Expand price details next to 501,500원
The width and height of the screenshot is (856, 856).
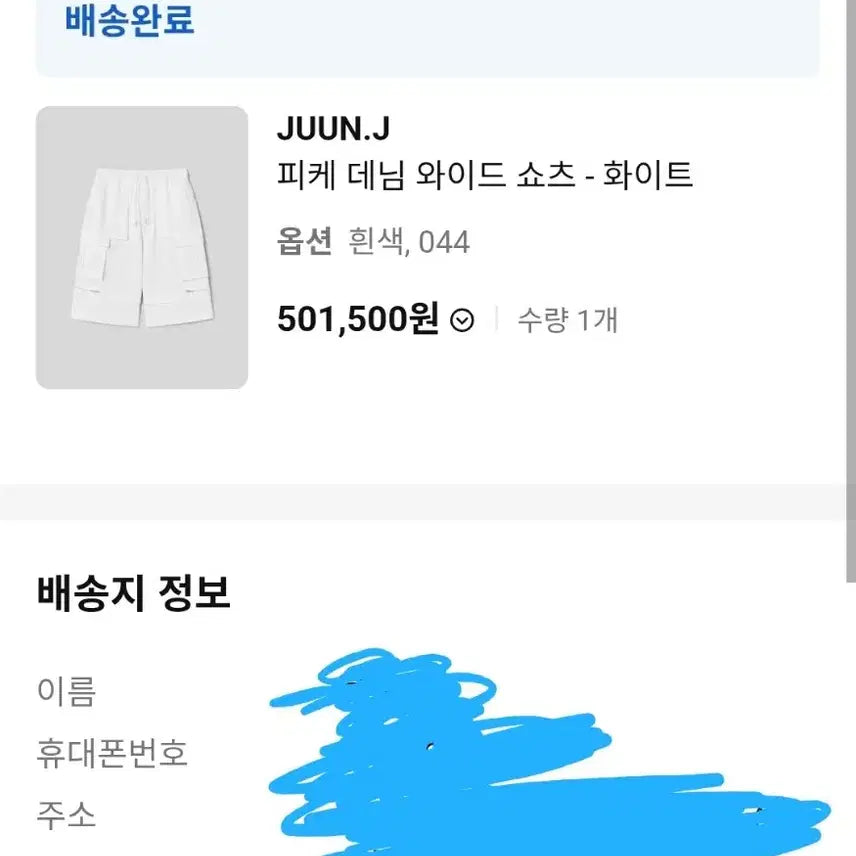coord(462,320)
